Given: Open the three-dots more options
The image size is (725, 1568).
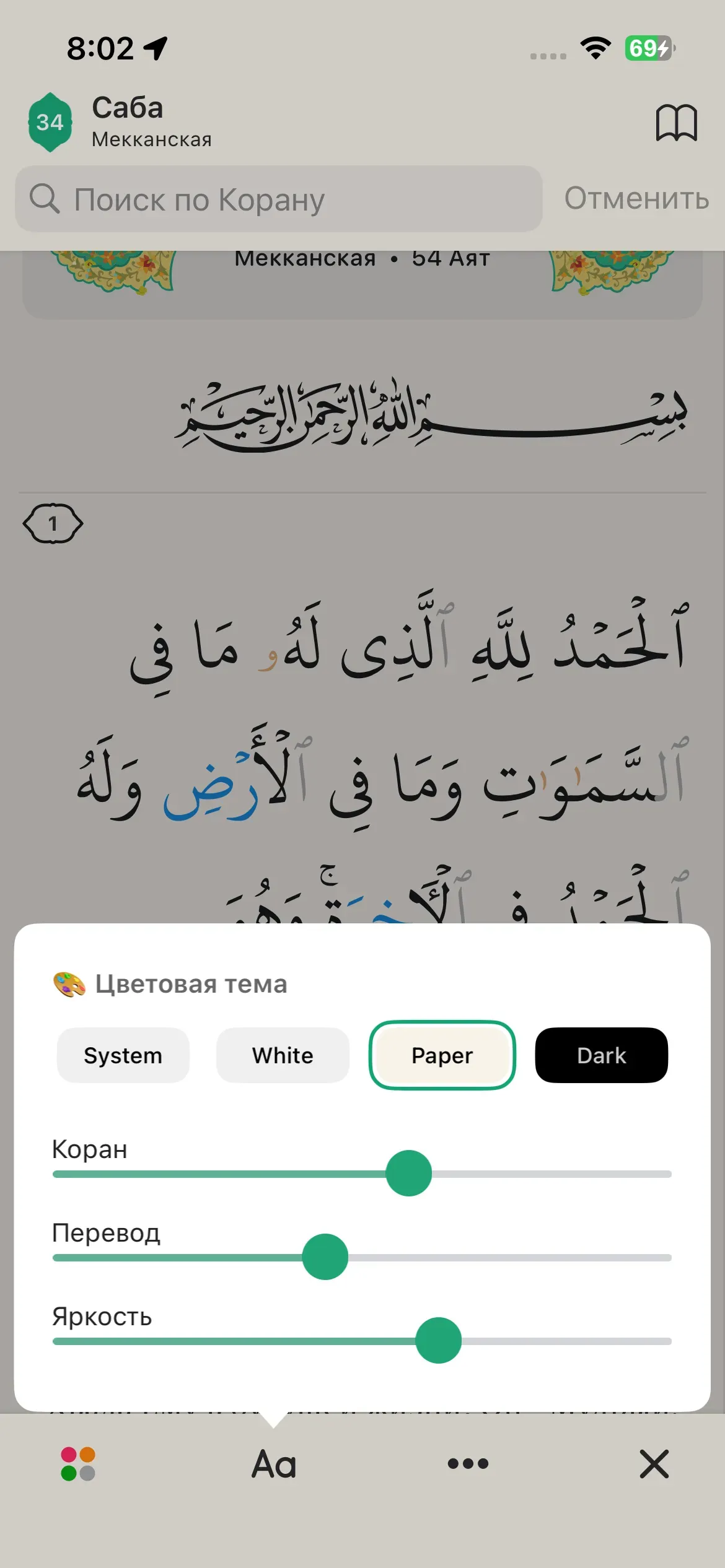Looking at the screenshot, I should coord(468,1464).
